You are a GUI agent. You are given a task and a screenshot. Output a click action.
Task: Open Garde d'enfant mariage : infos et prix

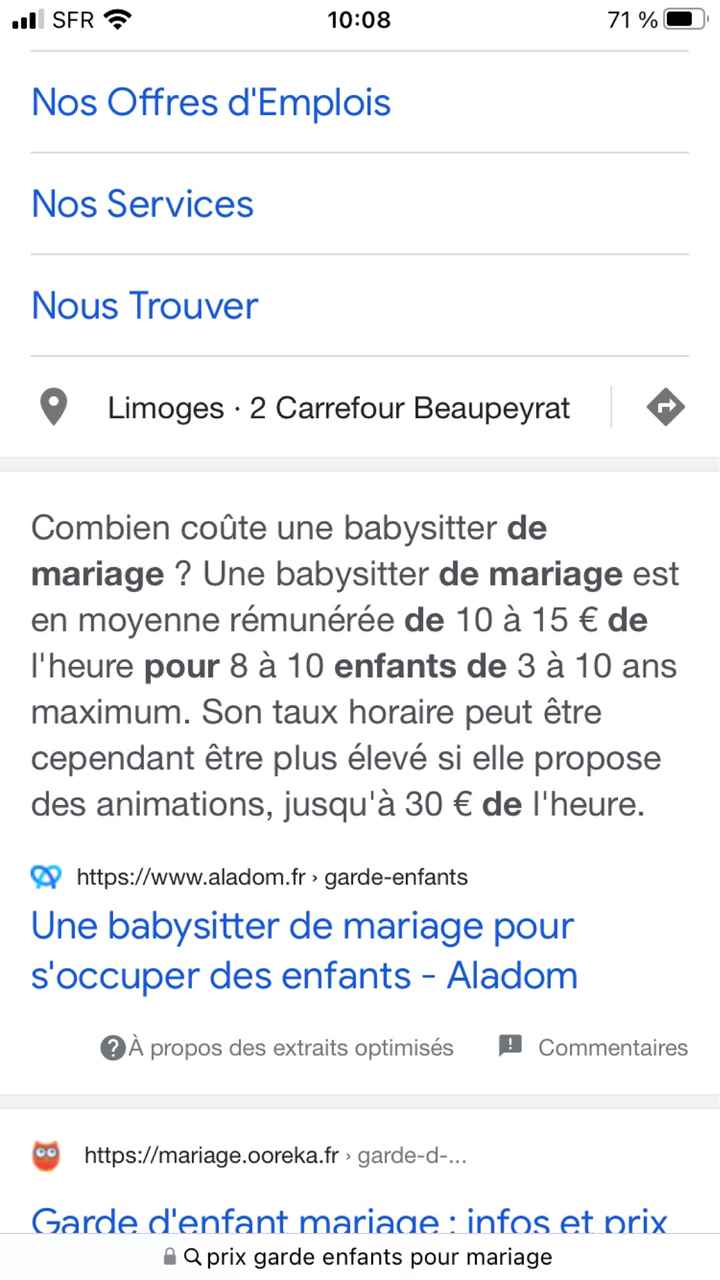(x=348, y=1220)
